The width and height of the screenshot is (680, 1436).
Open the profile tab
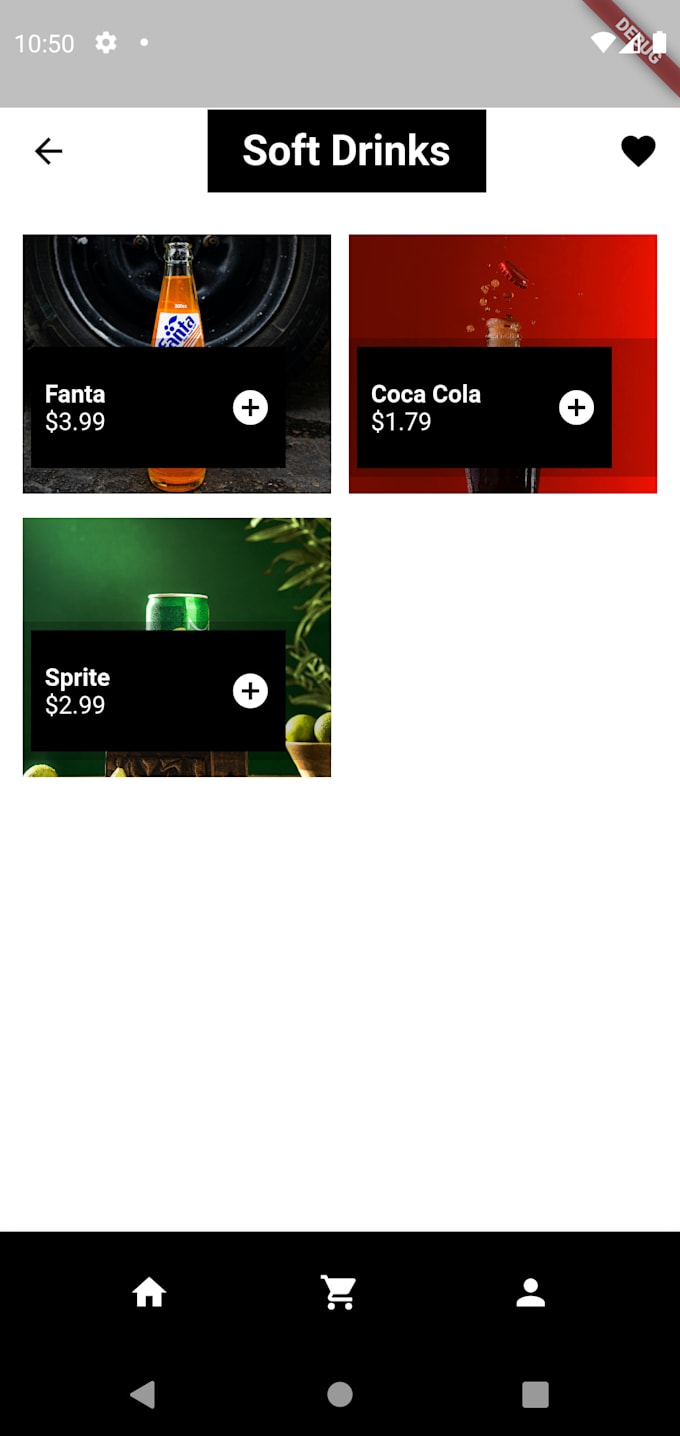point(530,1293)
